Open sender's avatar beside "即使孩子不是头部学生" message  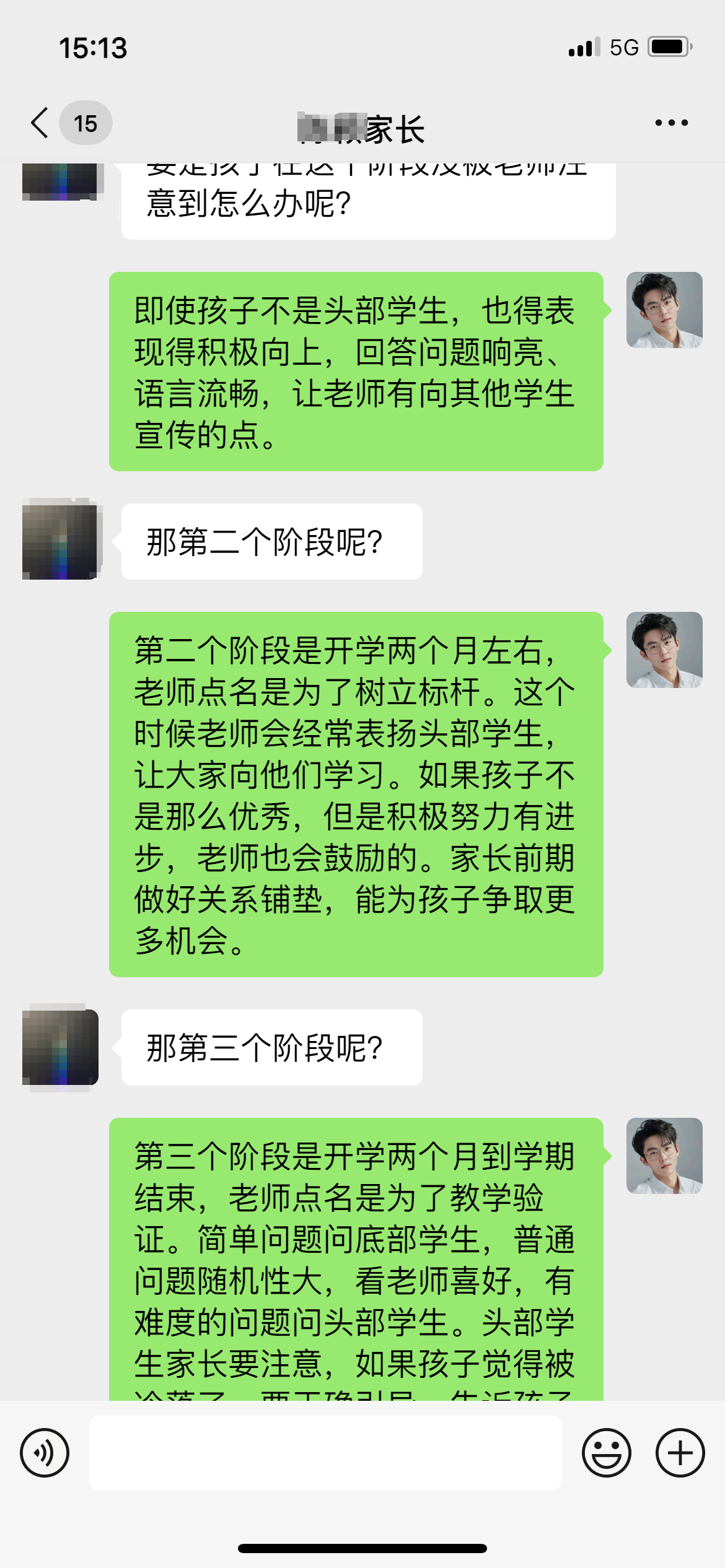(664, 310)
